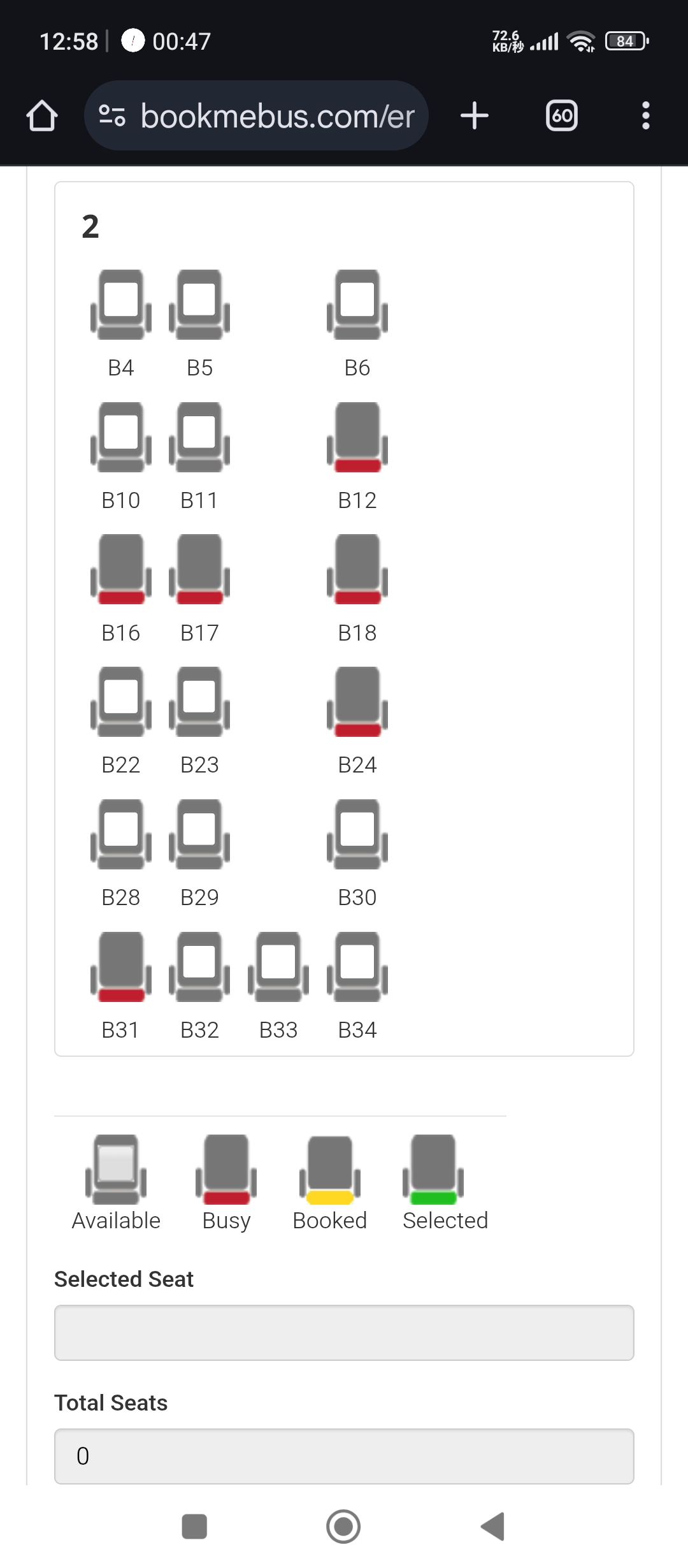The width and height of the screenshot is (688, 1568).
Task: Select available seat B4
Action: [x=121, y=305]
